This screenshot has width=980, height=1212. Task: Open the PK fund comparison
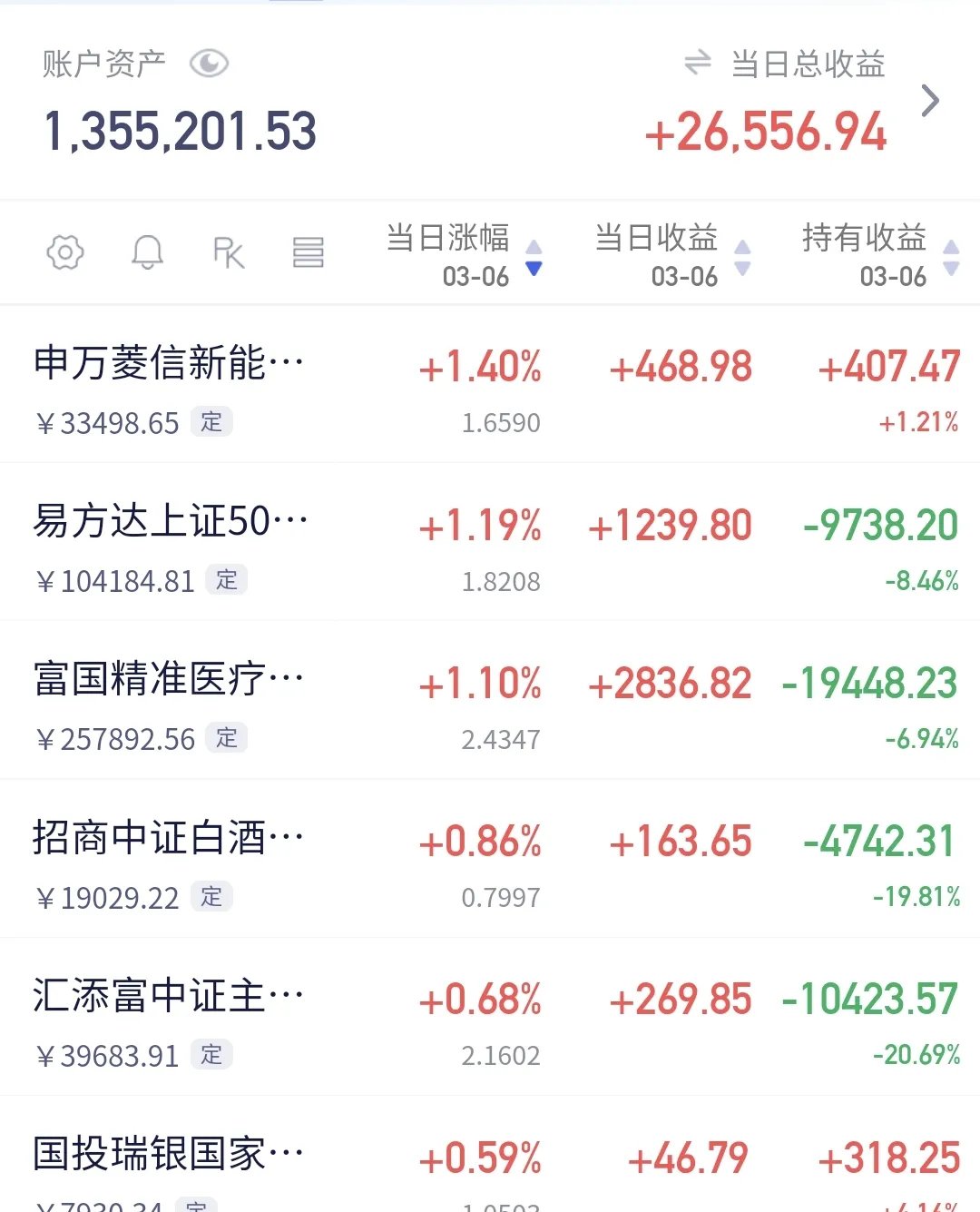click(x=229, y=252)
